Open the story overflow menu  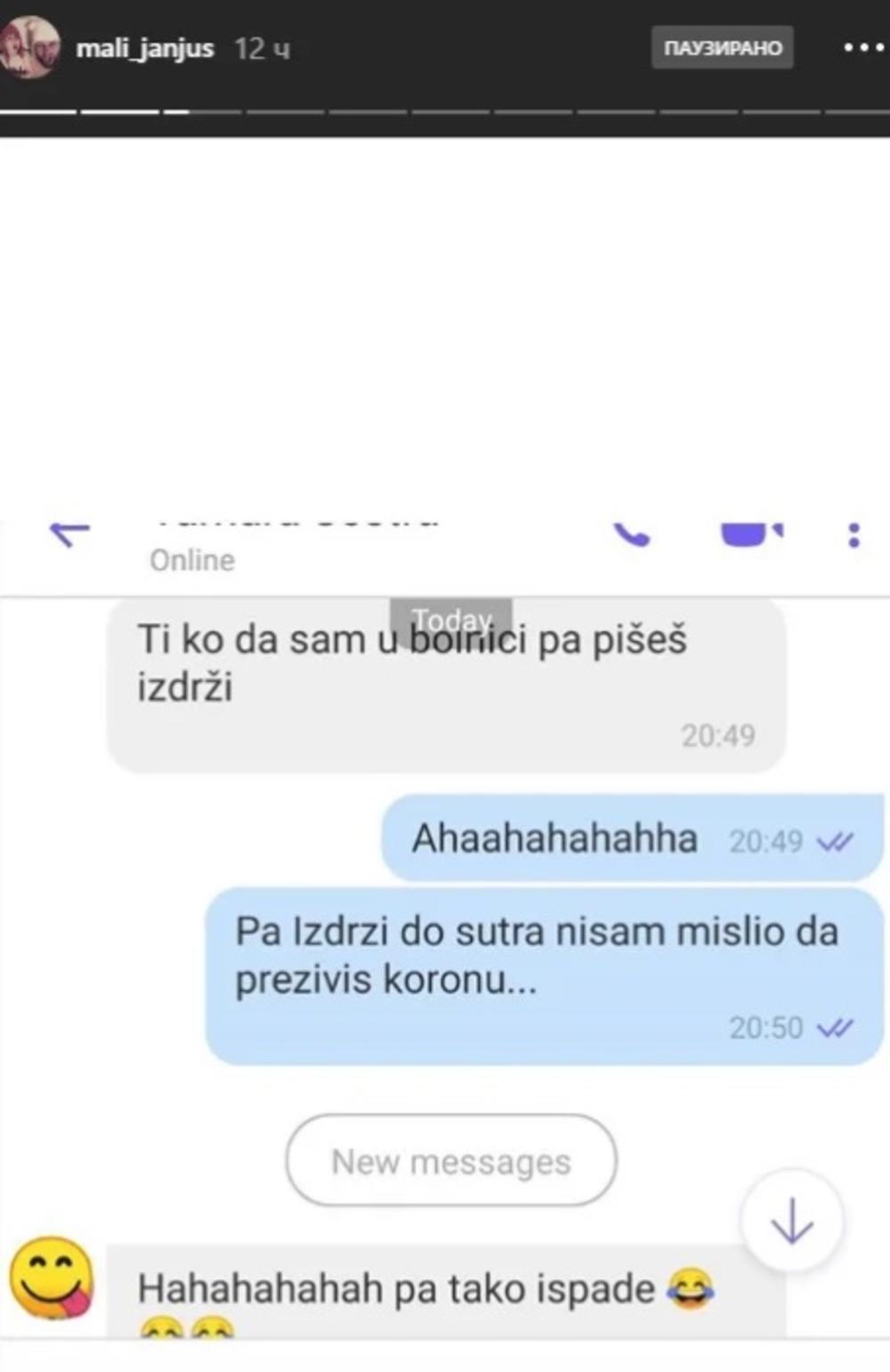pos(861,48)
